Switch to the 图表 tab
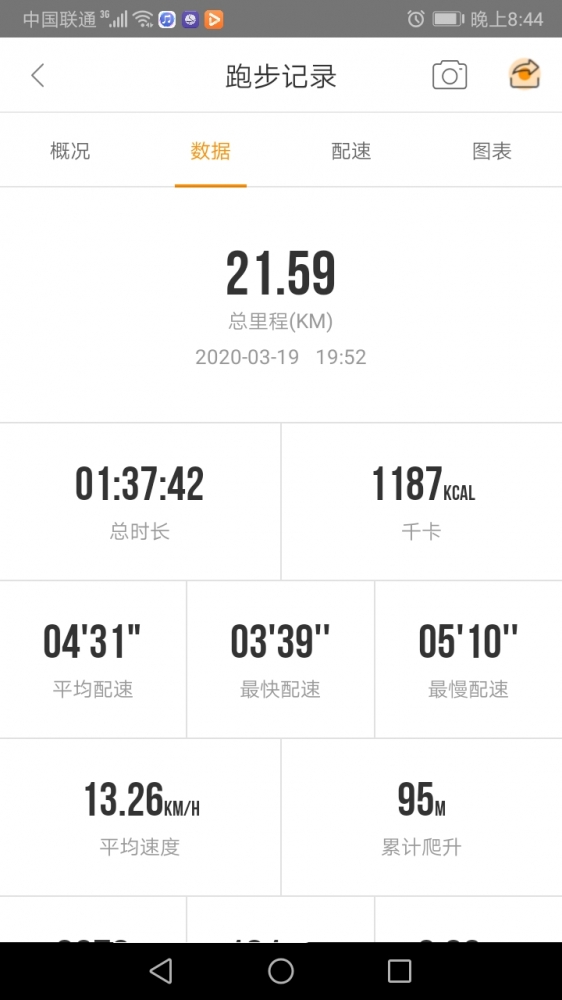 coord(492,151)
